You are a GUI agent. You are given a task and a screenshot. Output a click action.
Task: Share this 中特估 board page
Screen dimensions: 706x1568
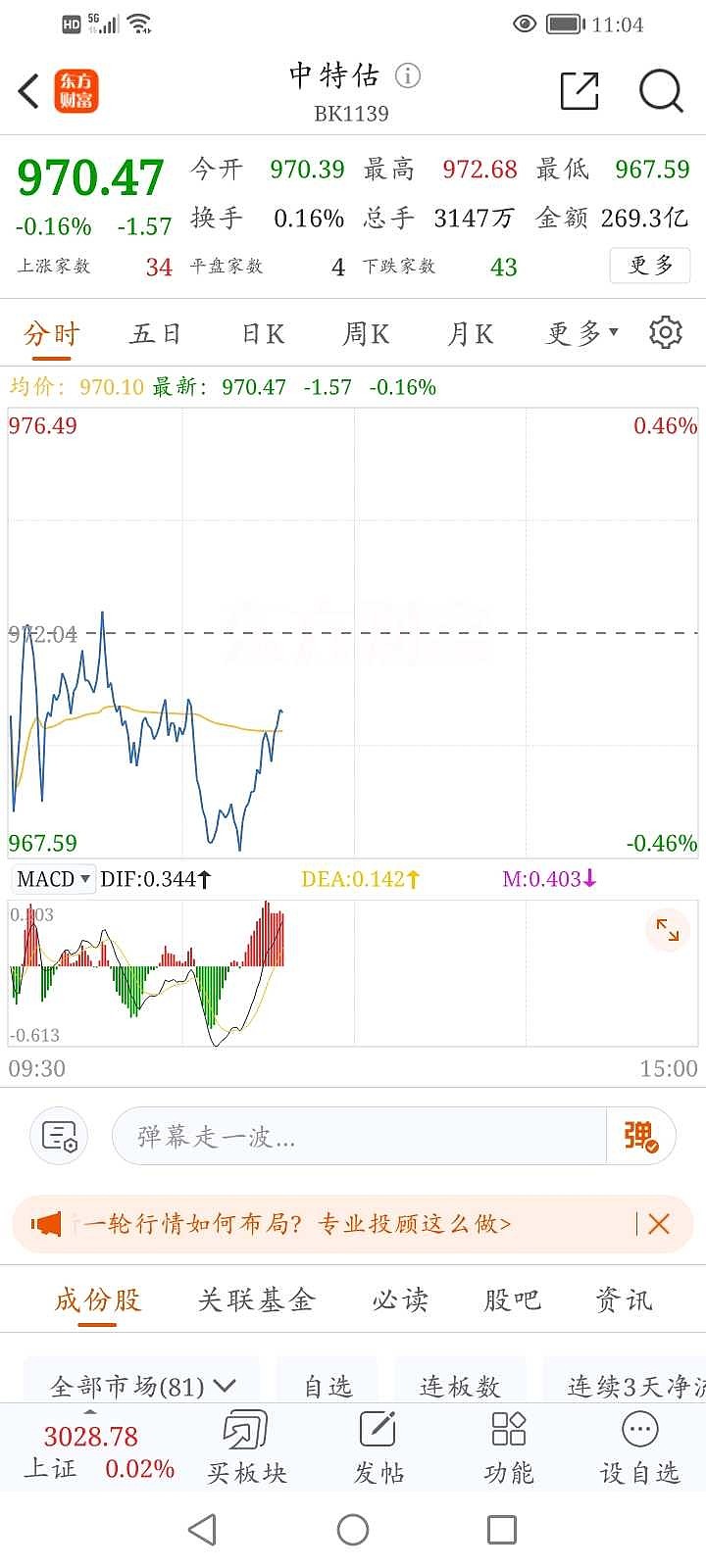coord(580,91)
